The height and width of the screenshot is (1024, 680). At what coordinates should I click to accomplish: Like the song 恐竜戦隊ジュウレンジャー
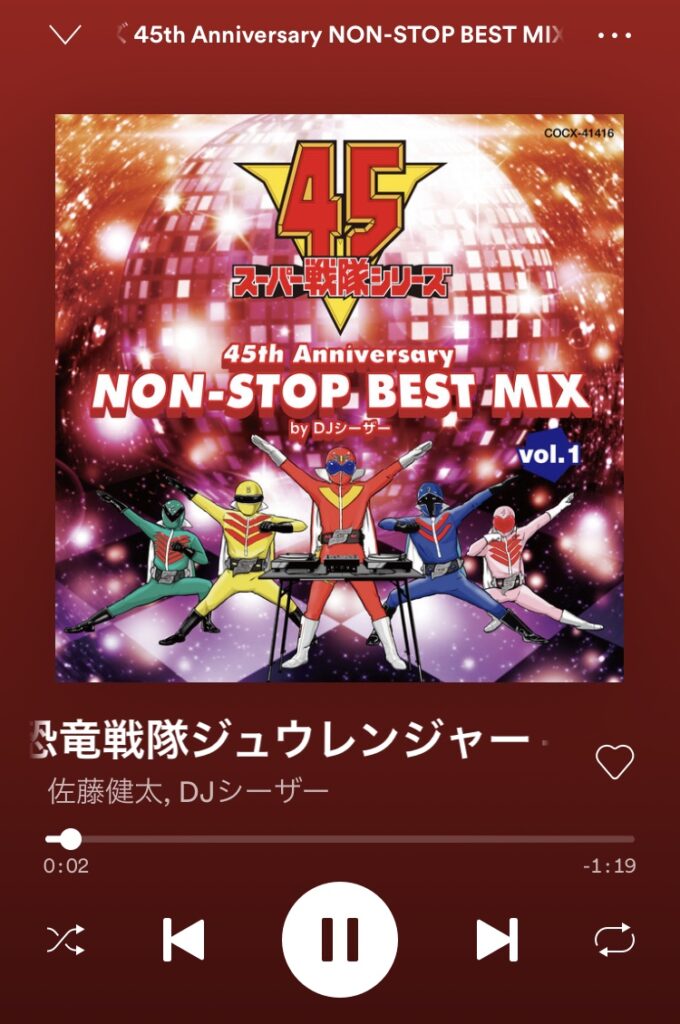[x=614, y=762]
